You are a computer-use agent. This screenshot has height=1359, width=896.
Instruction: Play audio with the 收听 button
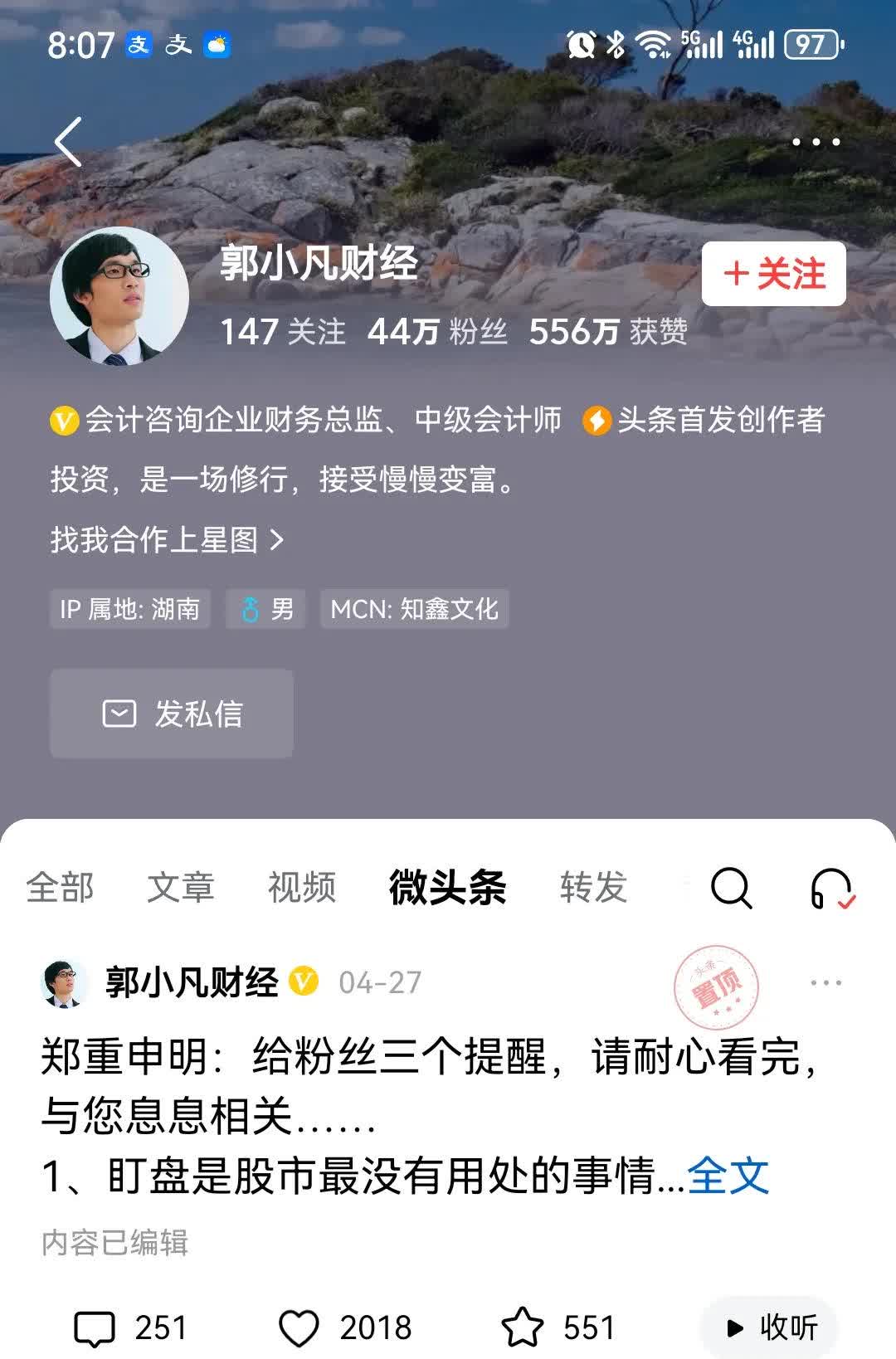[x=769, y=1327]
